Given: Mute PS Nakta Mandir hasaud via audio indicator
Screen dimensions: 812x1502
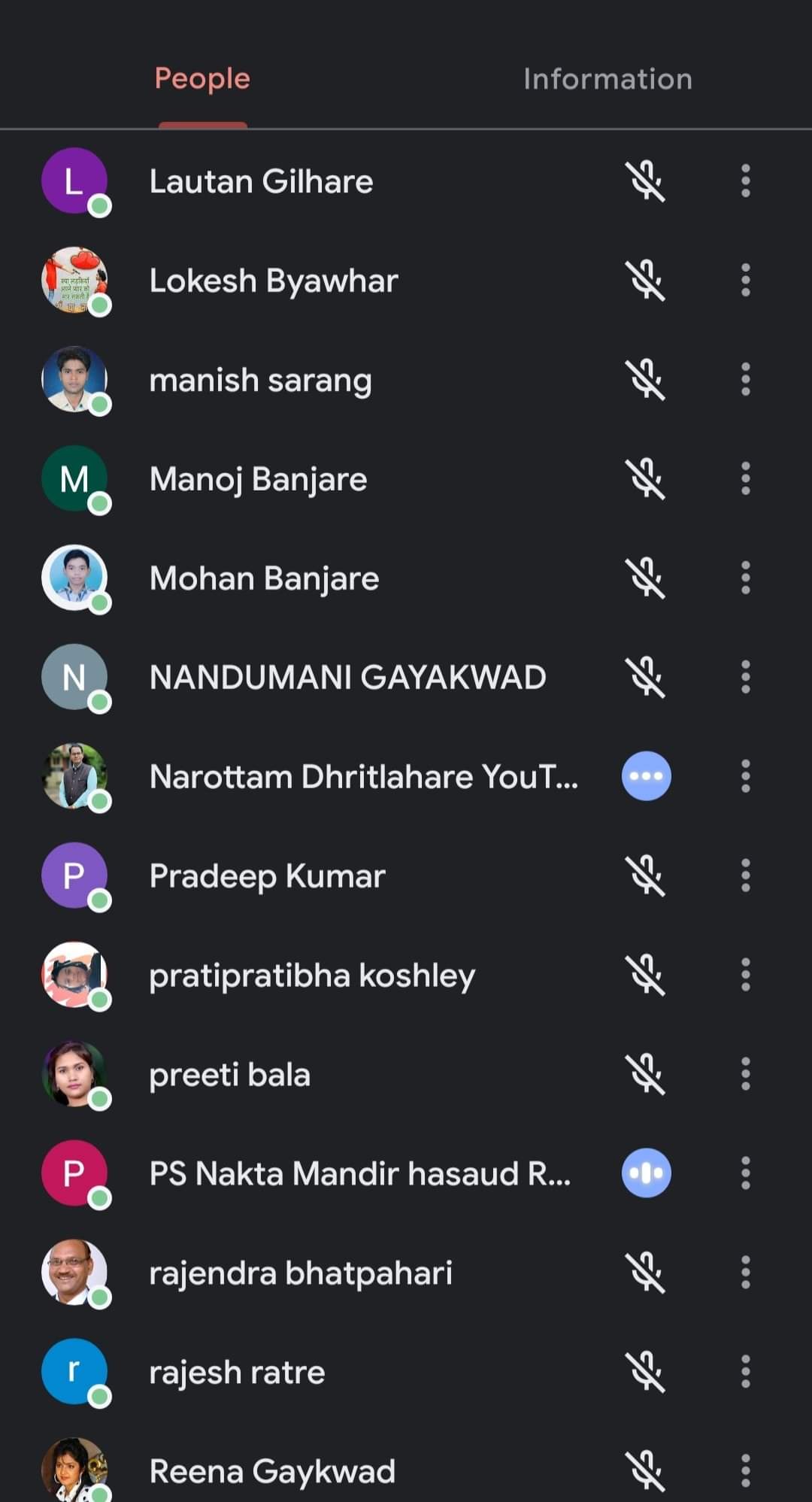Looking at the screenshot, I should coord(646,1173).
